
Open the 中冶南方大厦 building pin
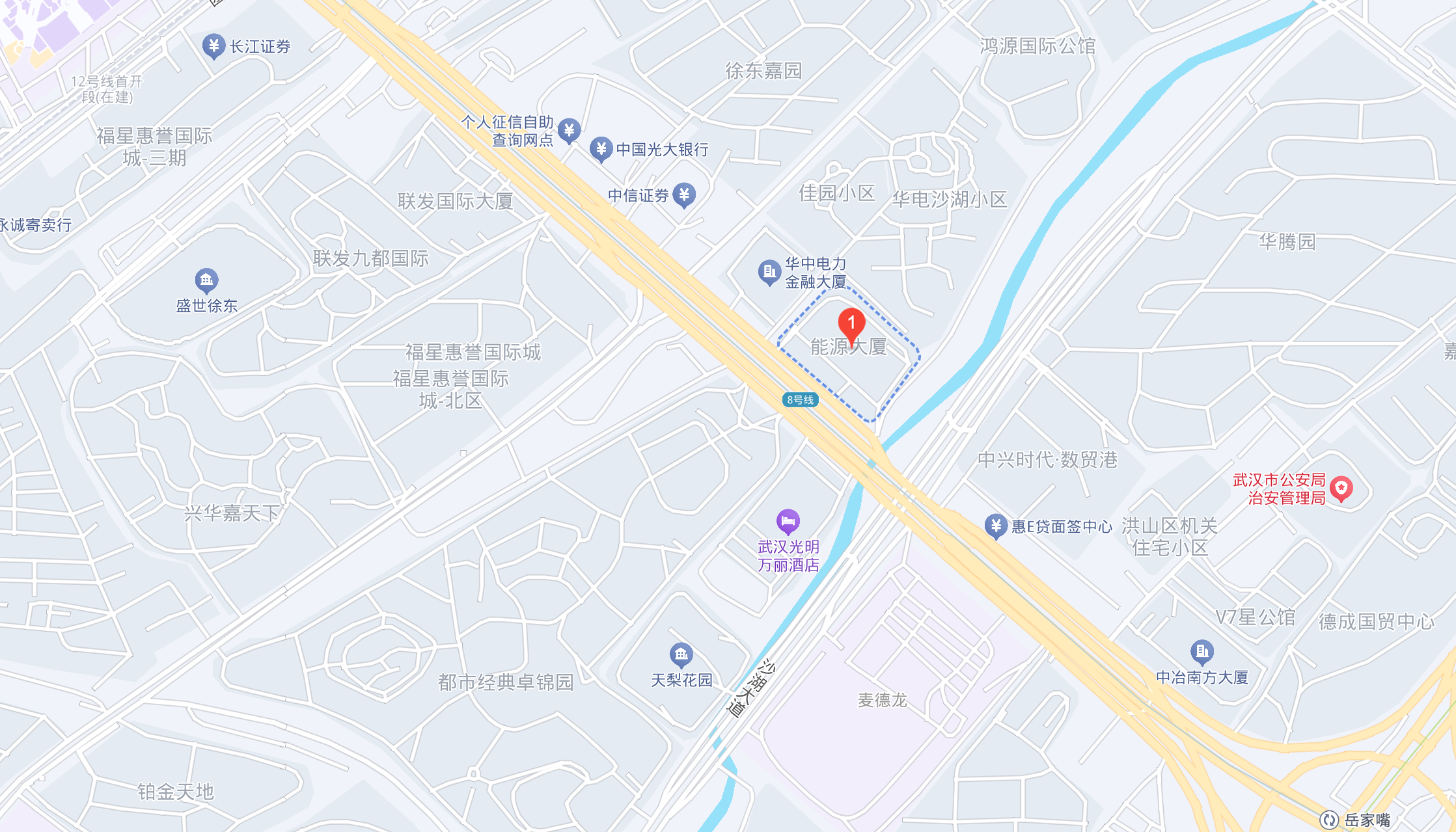point(1202,651)
